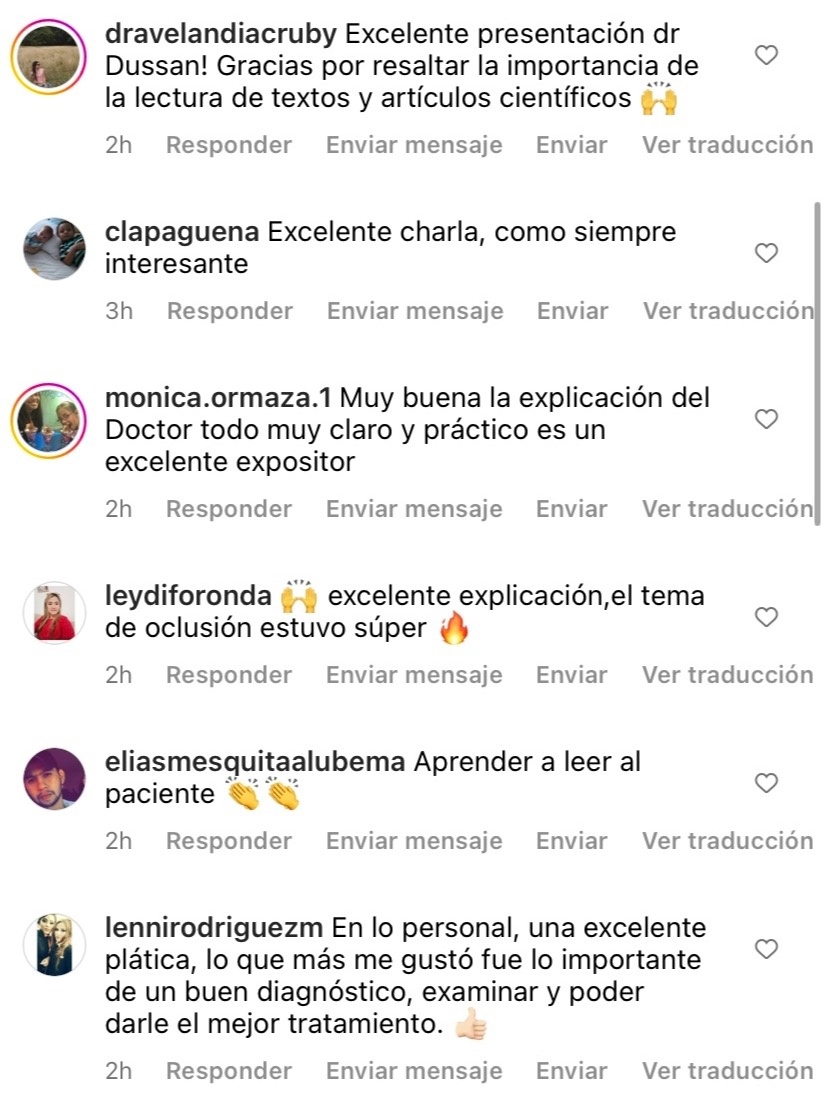Like lennirodriguezm's comment
Viewport: 823px width, 1109px height.
point(766,949)
